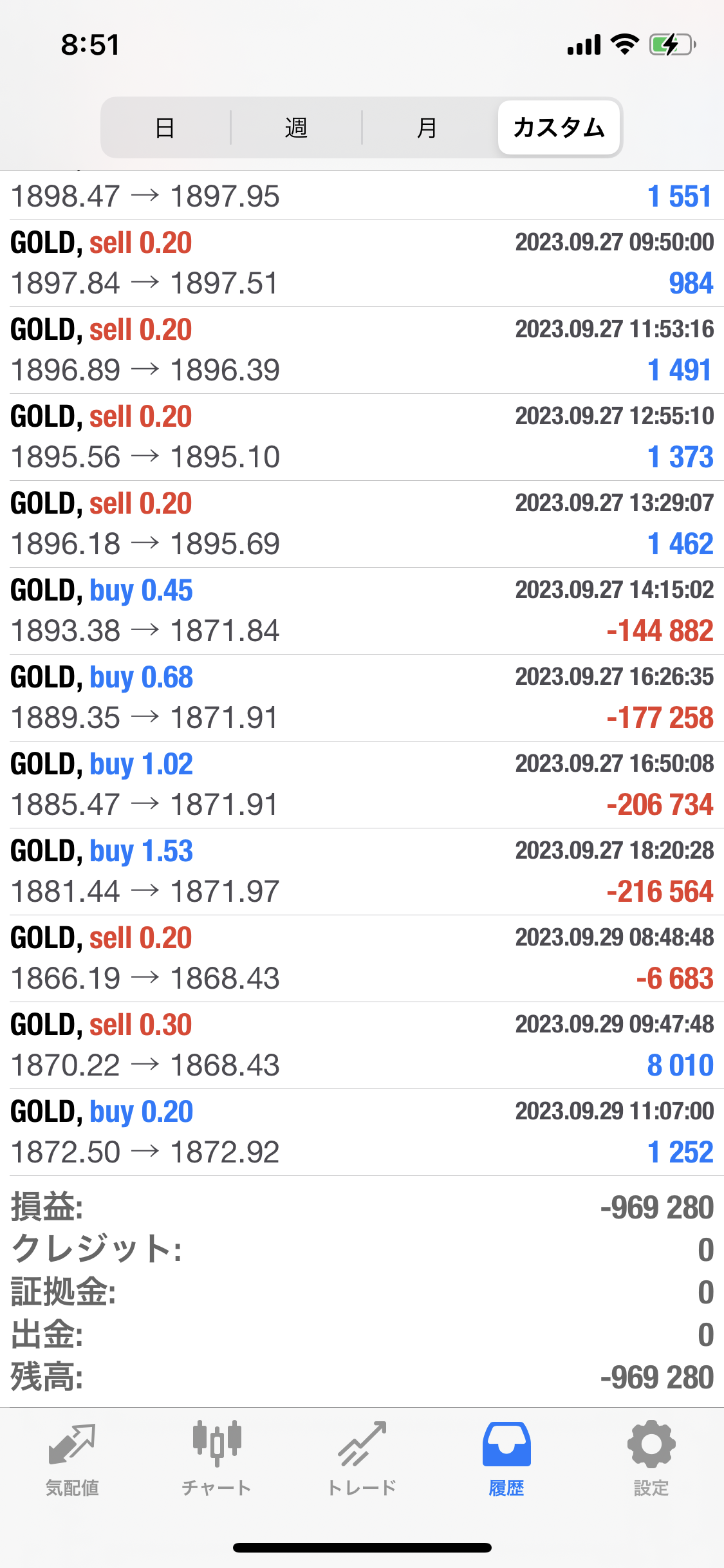The width and height of the screenshot is (724, 1568).
Task: Switch to the 日 period filter
Action: pos(165,127)
